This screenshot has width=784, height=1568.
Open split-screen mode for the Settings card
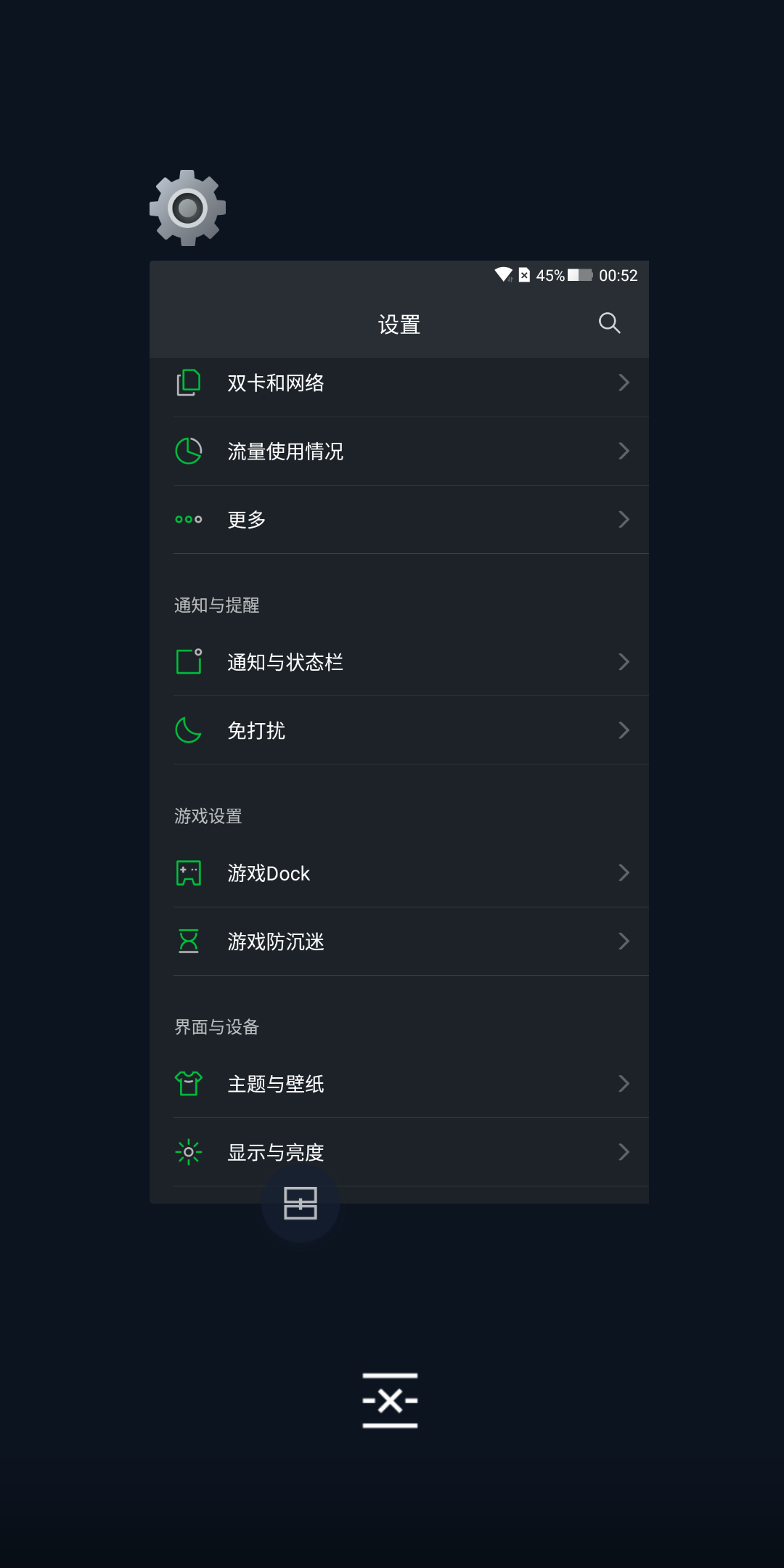point(301,1203)
